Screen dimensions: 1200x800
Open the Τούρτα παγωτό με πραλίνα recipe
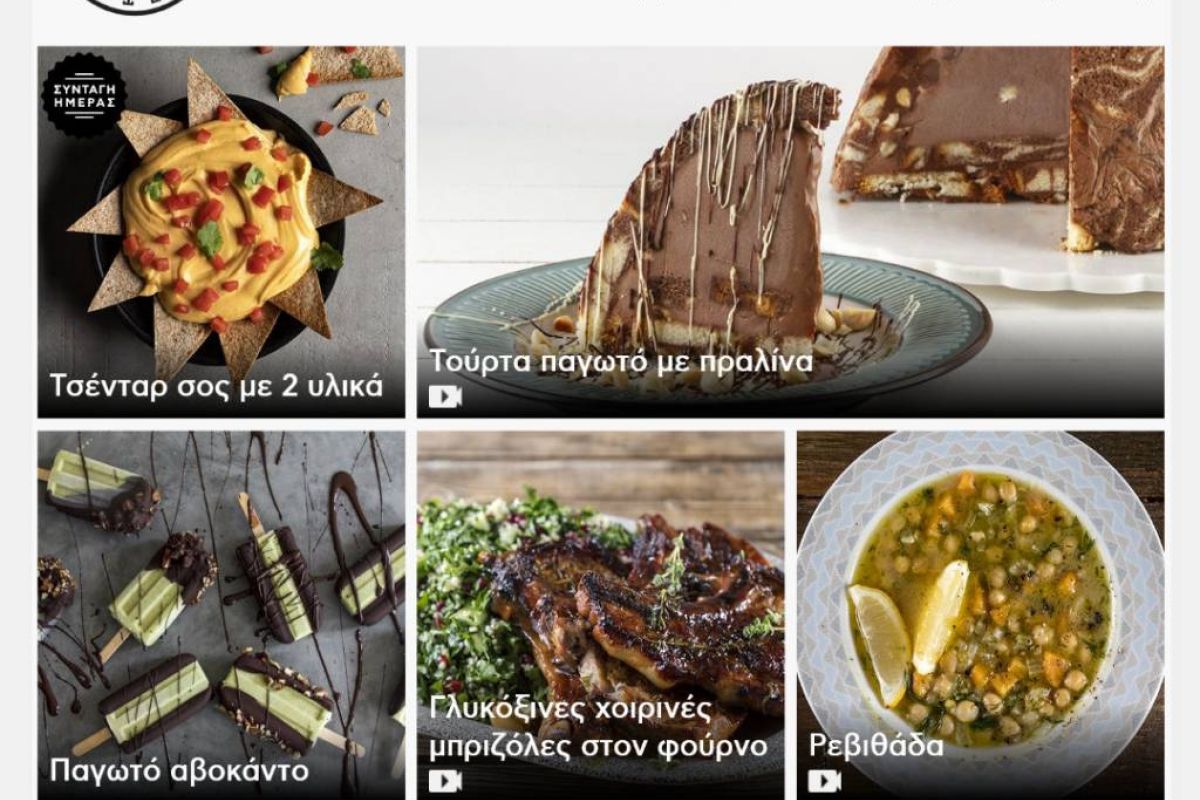[x=790, y=232]
